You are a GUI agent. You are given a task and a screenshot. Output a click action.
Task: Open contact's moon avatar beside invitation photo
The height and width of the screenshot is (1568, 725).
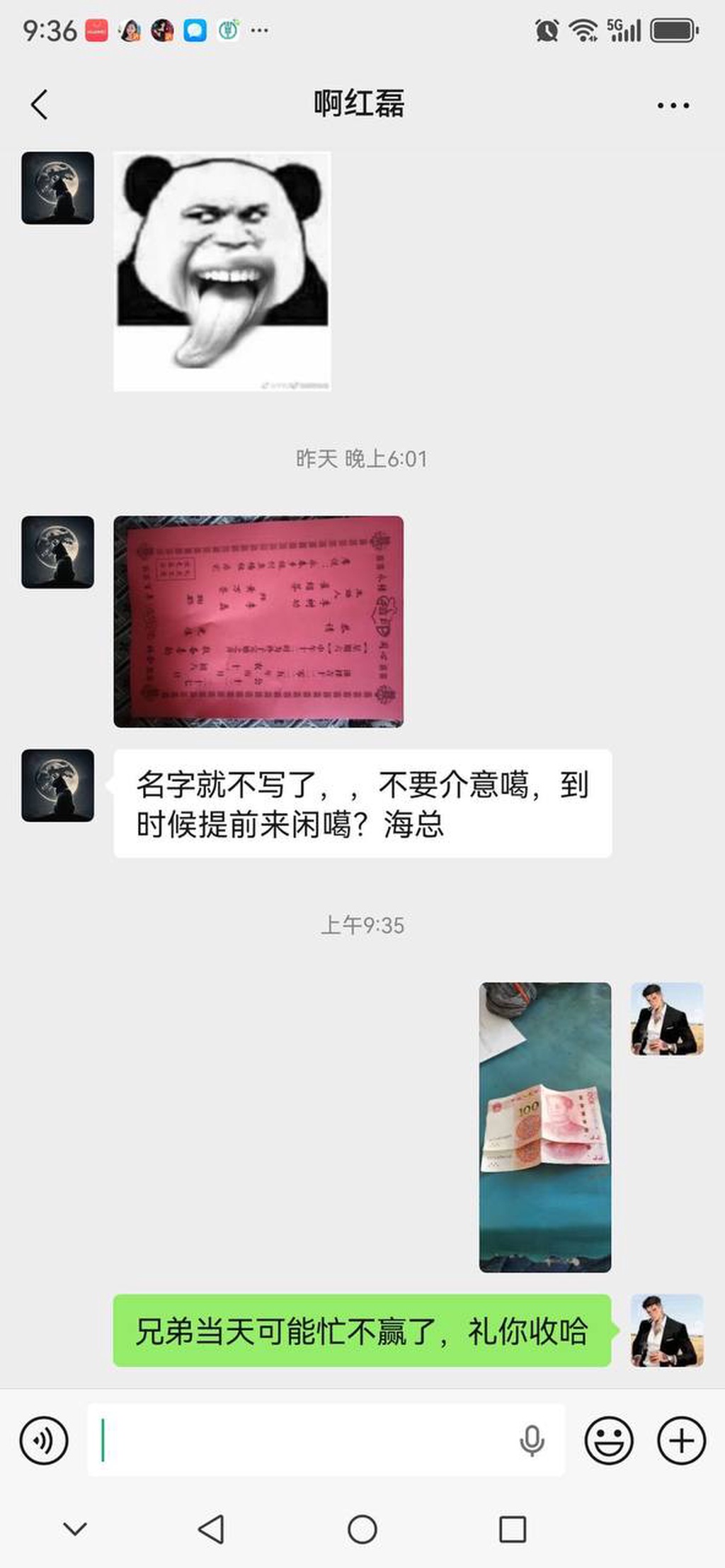pyautogui.click(x=57, y=552)
